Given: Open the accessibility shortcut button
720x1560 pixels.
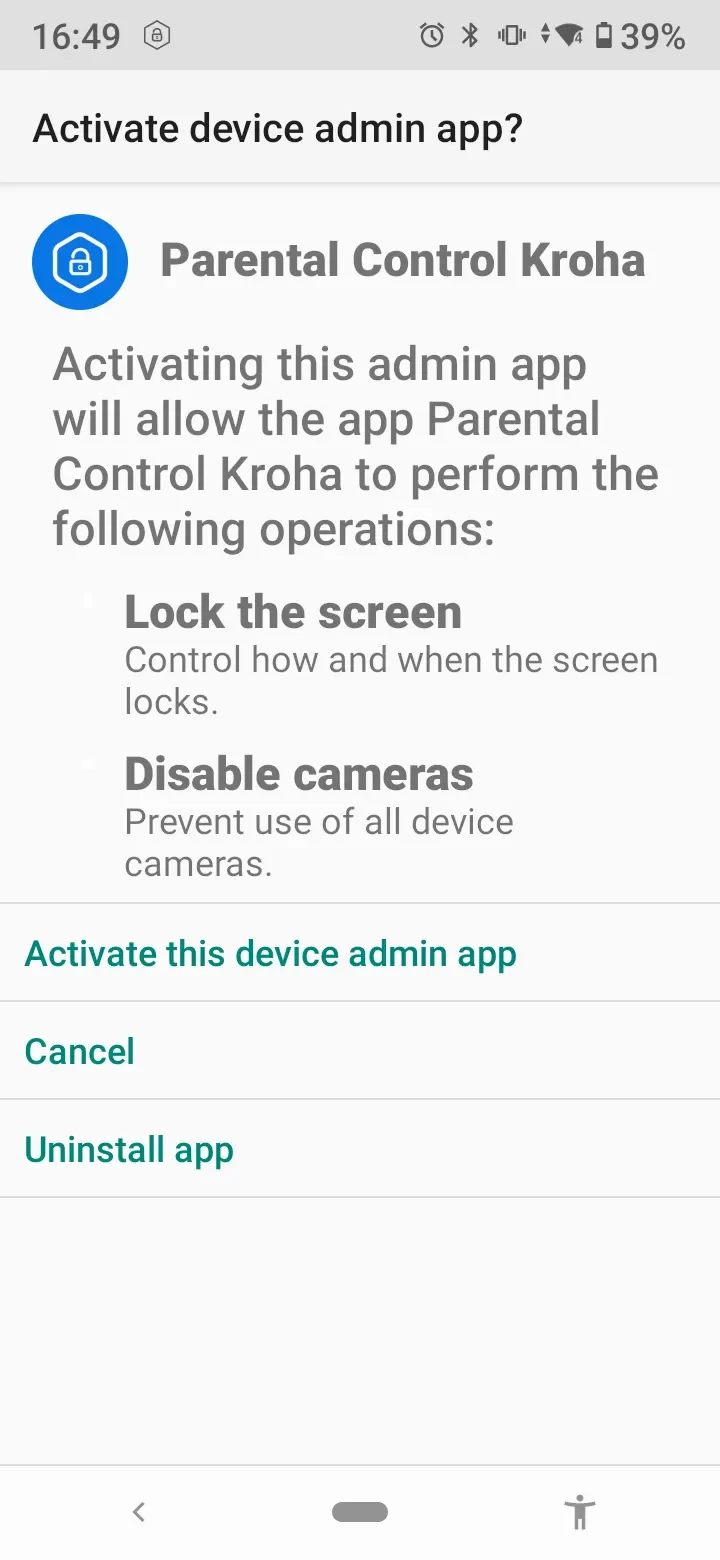Looking at the screenshot, I should point(579,1511).
